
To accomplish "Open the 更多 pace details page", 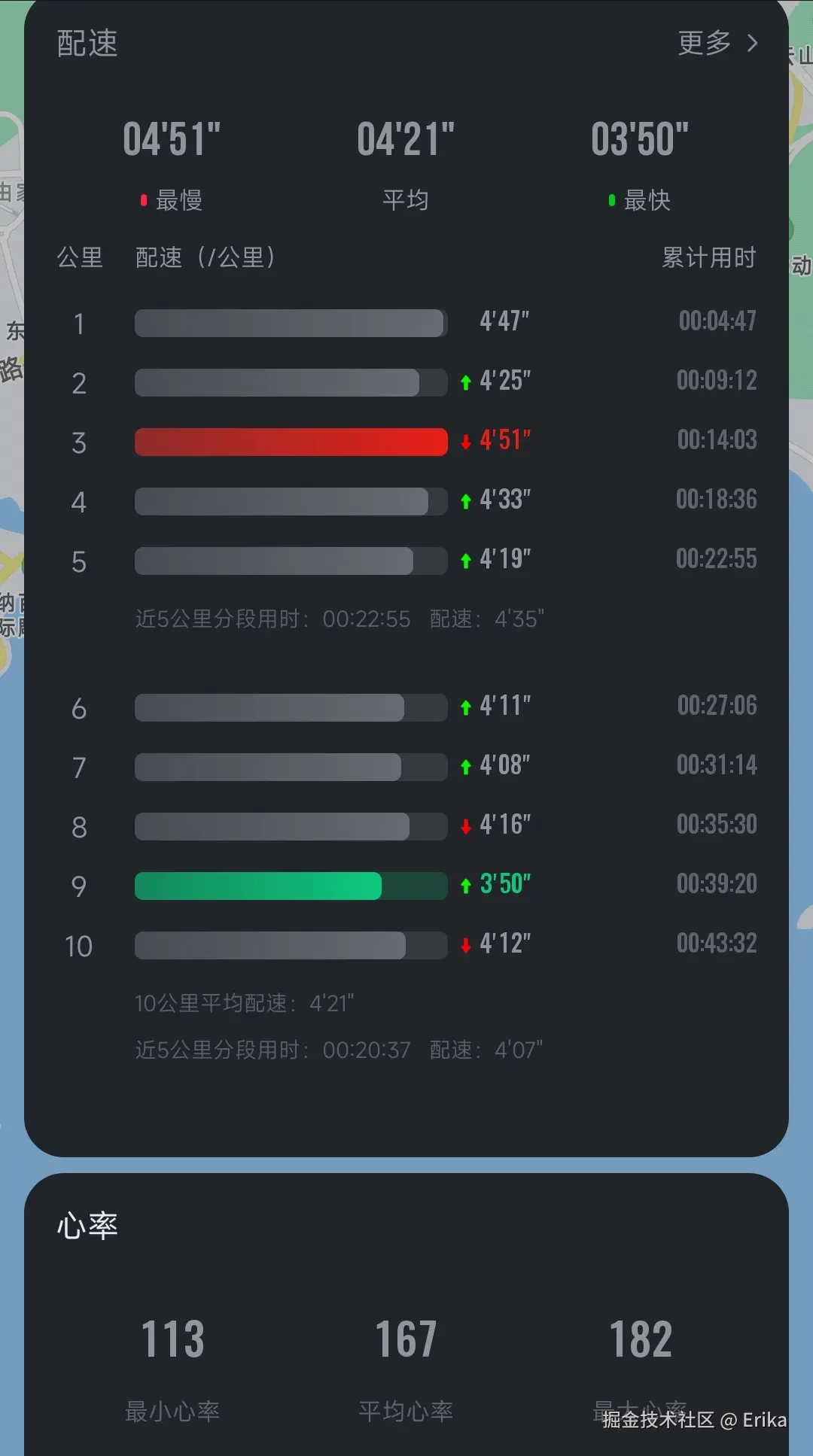I will [x=704, y=43].
